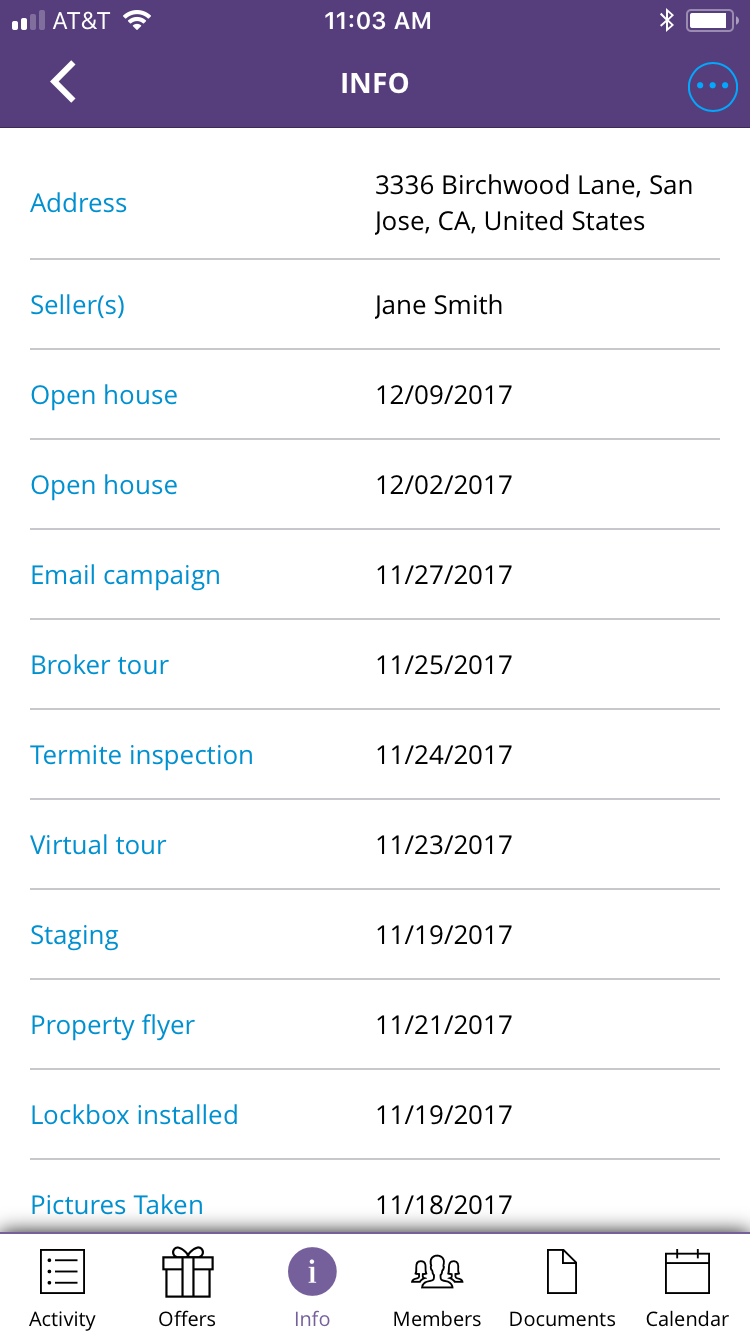The height and width of the screenshot is (1334, 750).
Task: Open the Address row
Action: point(375,203)
